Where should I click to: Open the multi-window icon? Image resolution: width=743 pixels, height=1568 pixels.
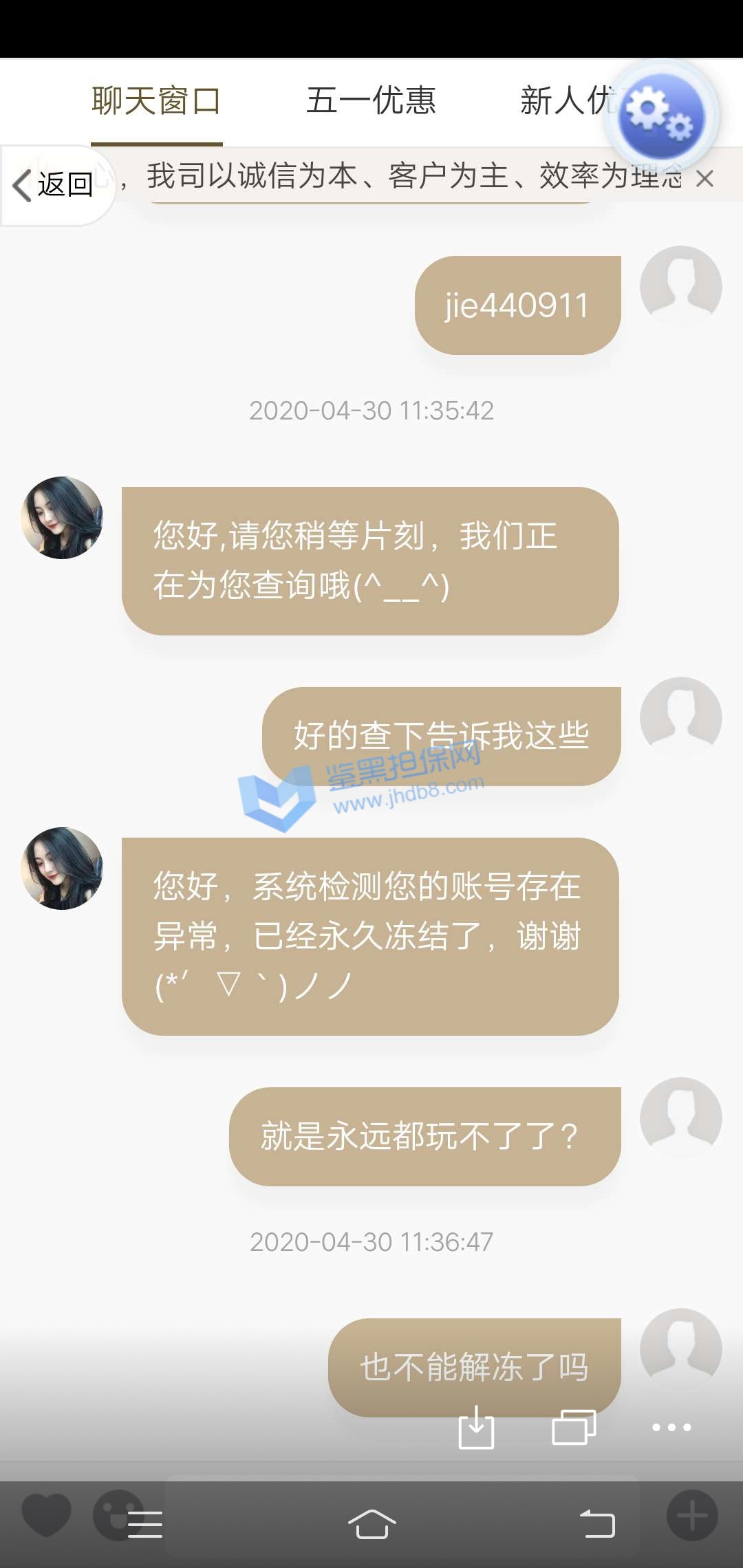574,1428
